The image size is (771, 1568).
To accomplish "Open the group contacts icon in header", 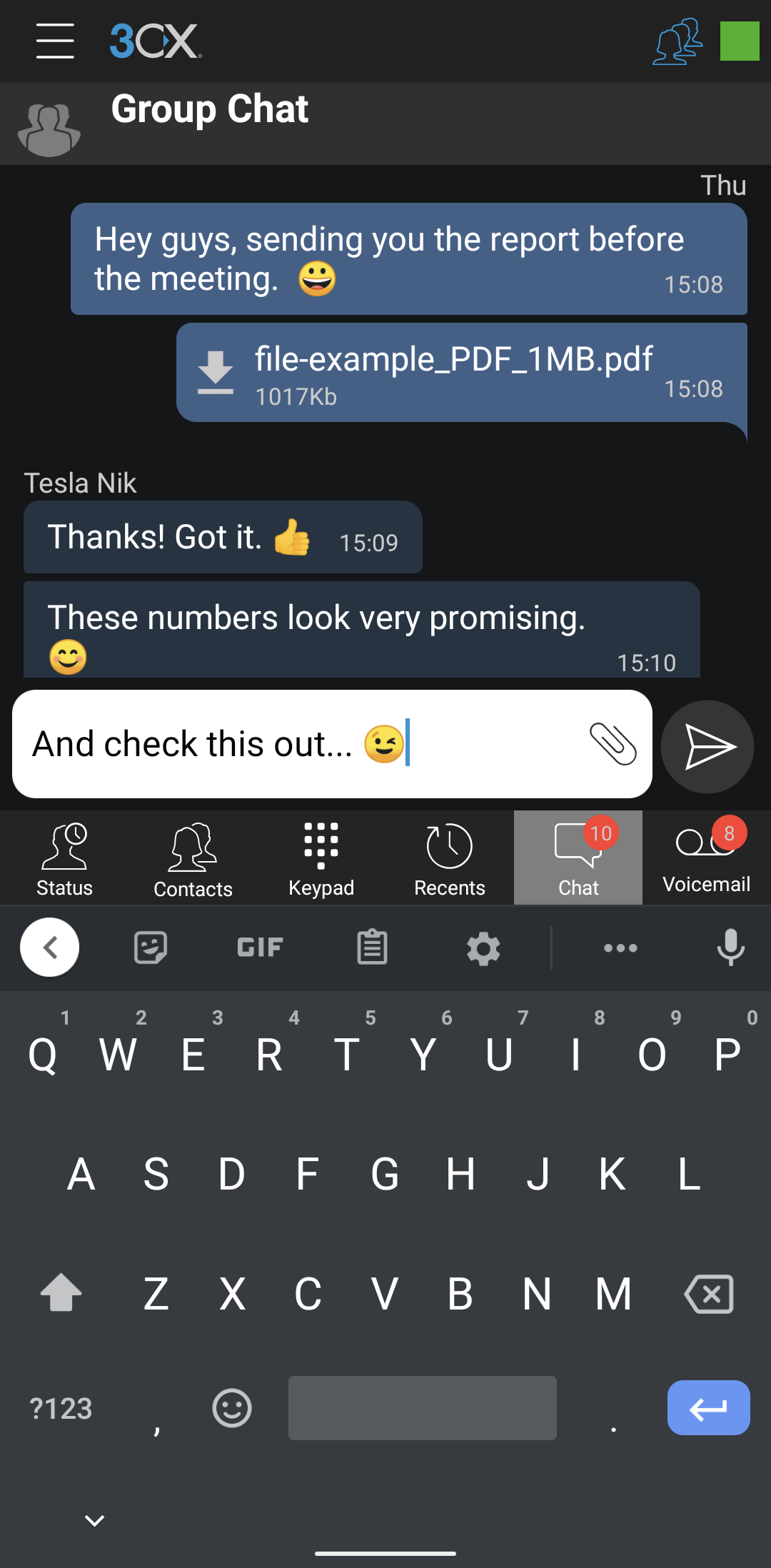I will pyautogui.click(x=677, y=41).
